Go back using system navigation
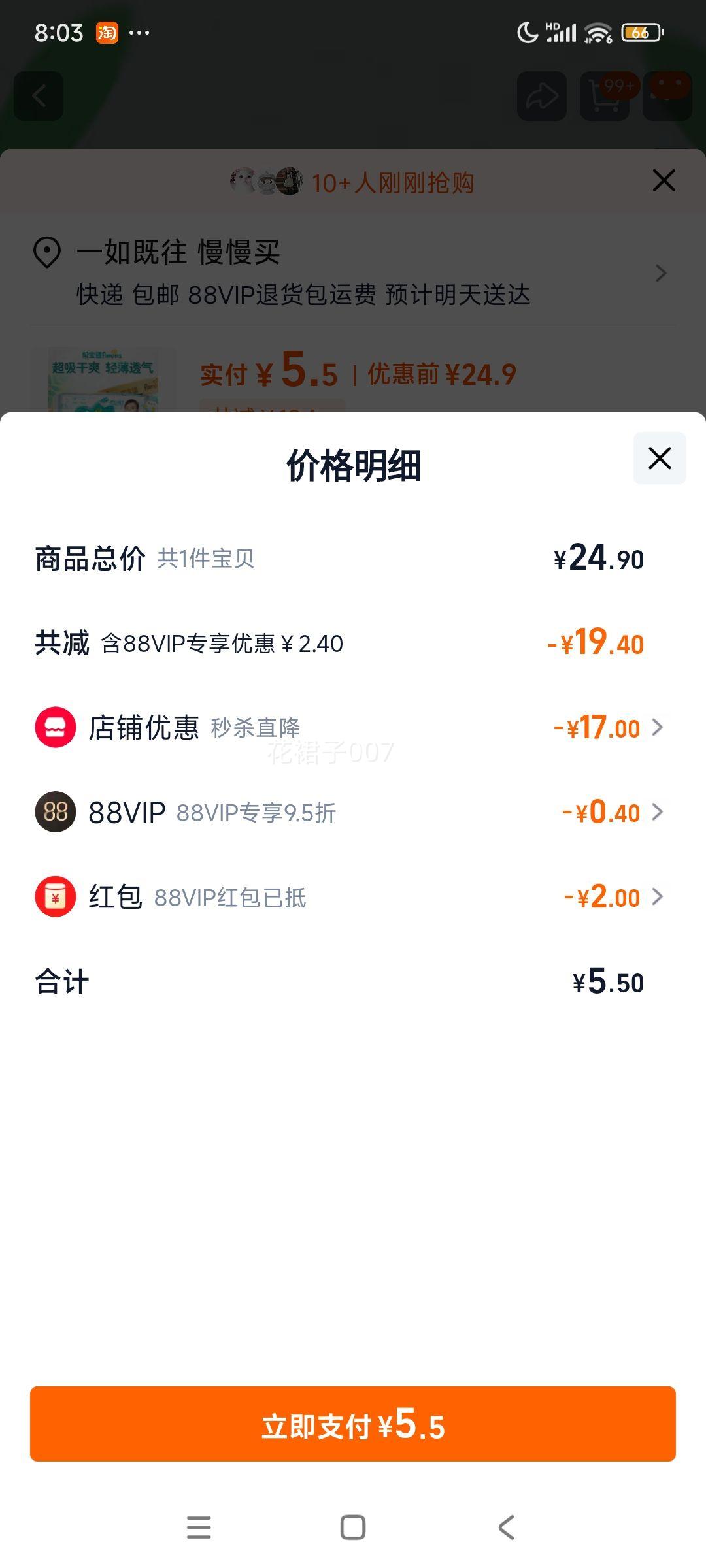 point(507,1527)
